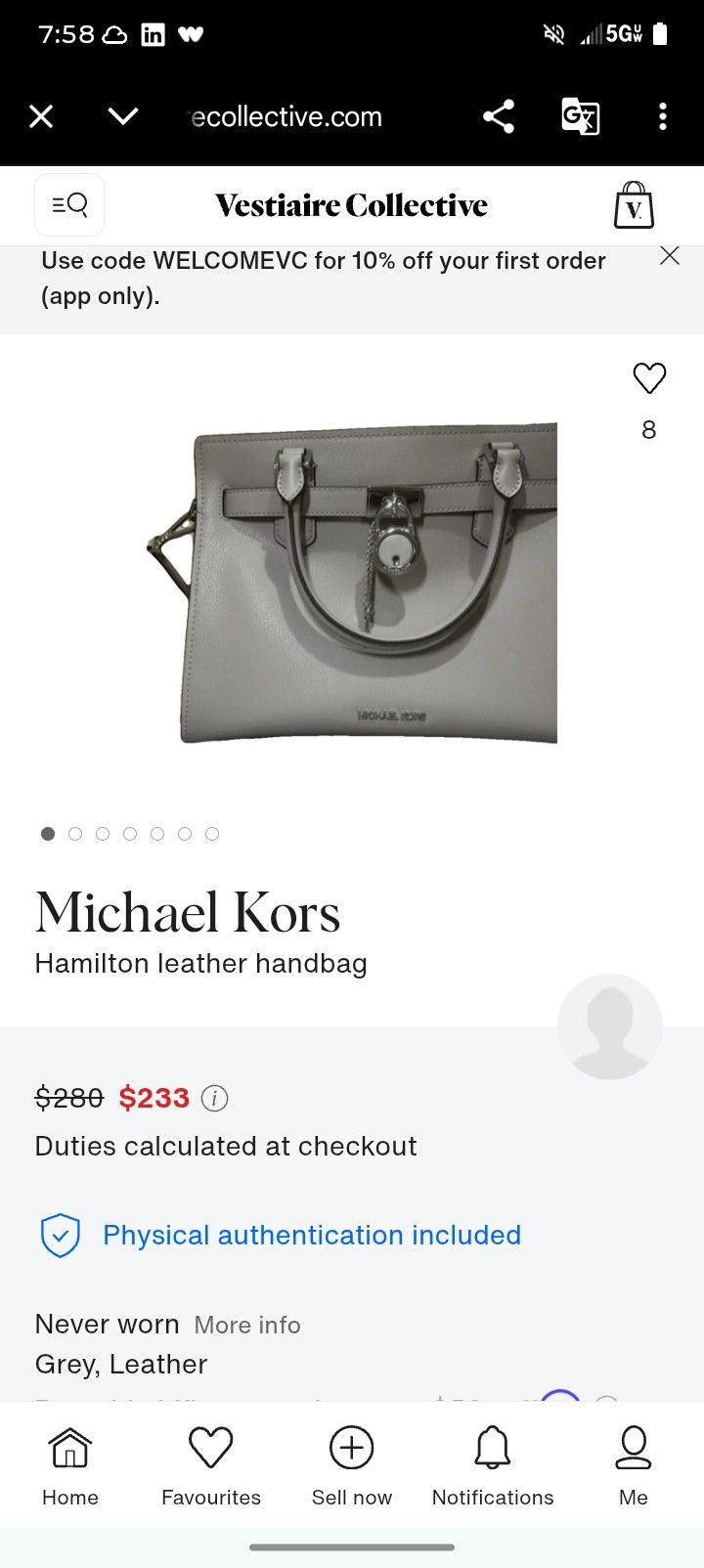Open the search menu icon

coord(68,204)
